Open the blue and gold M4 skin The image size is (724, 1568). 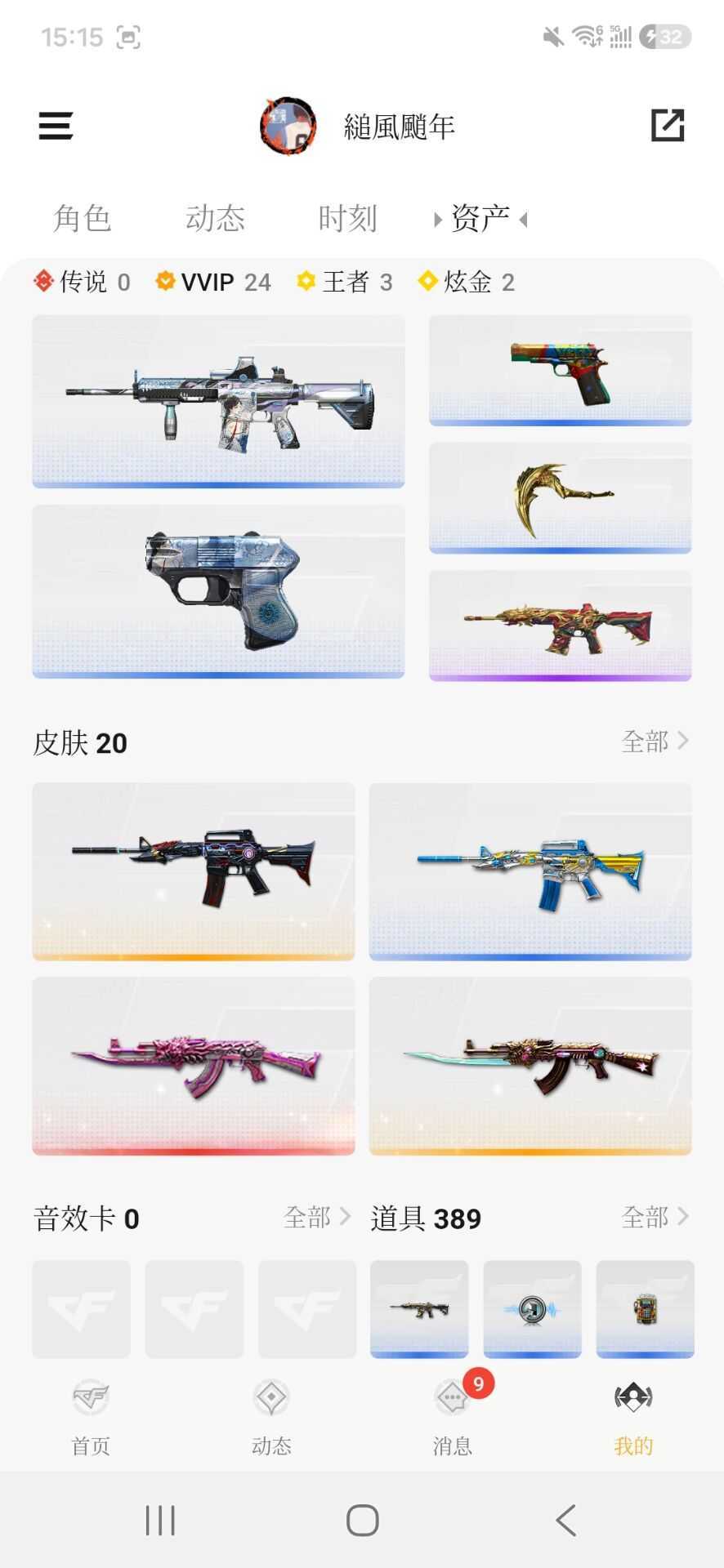pyautogui.click(x=530, y=871)
